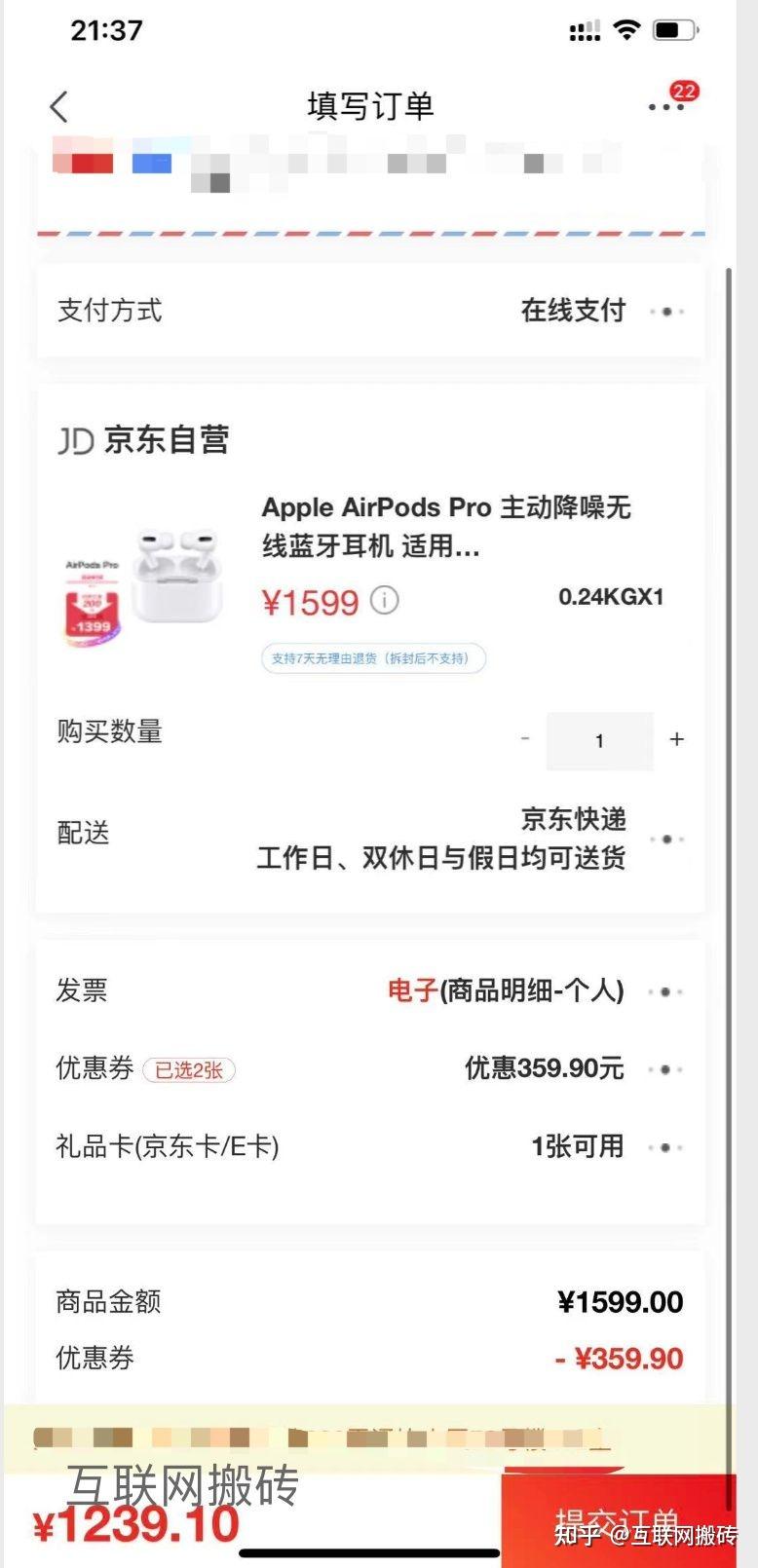Go back from the order page

coord(59,106)
